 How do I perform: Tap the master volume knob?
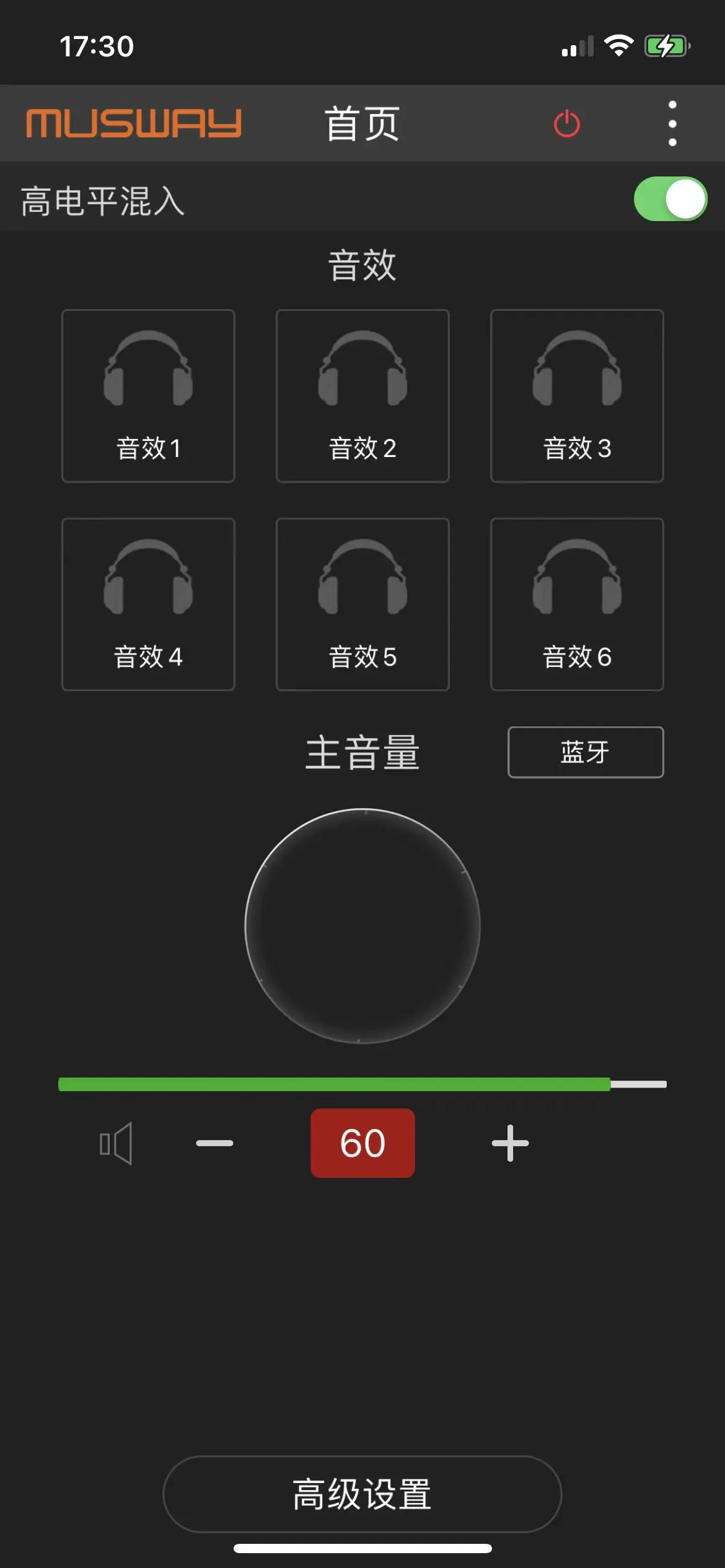[x=362, y=926]
